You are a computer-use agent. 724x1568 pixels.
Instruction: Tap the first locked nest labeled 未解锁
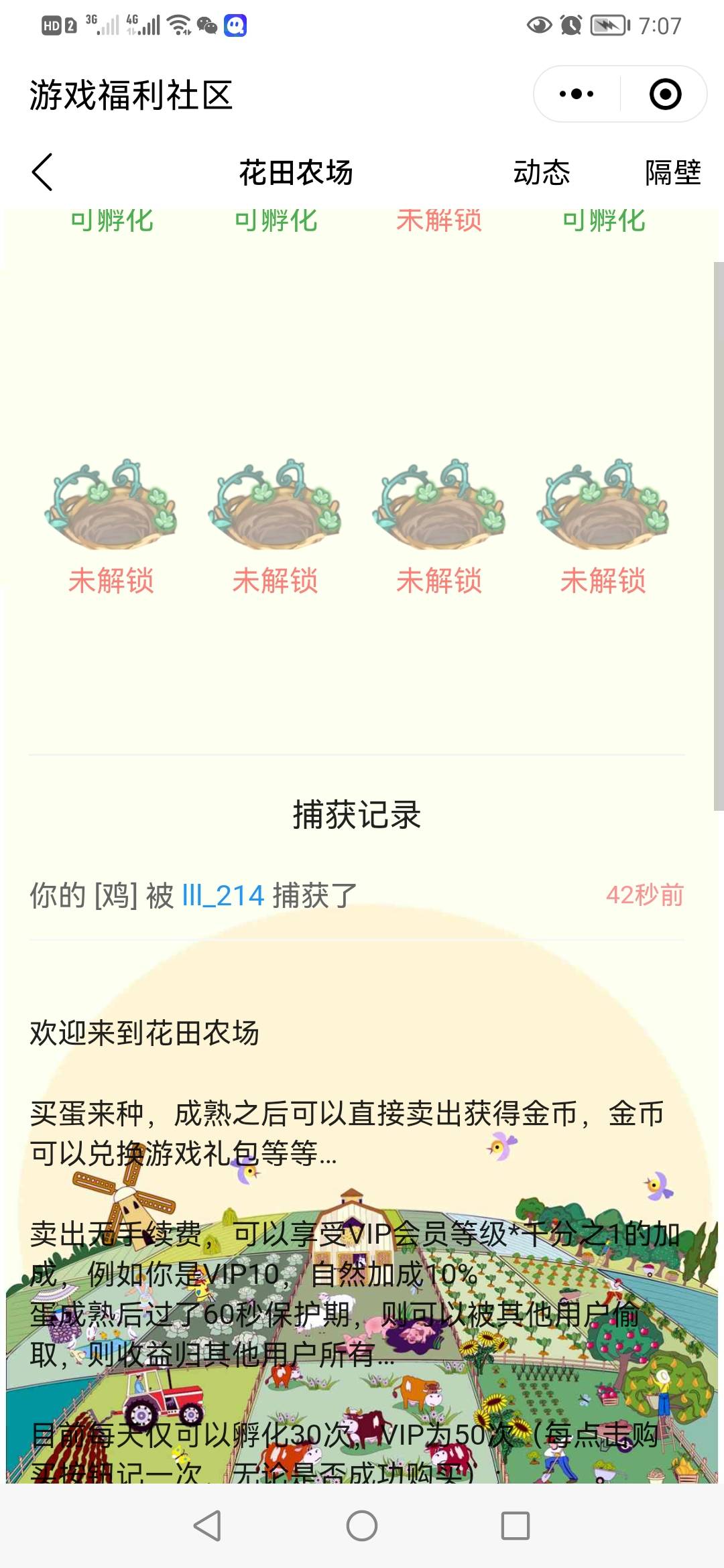tap(111, 509)
